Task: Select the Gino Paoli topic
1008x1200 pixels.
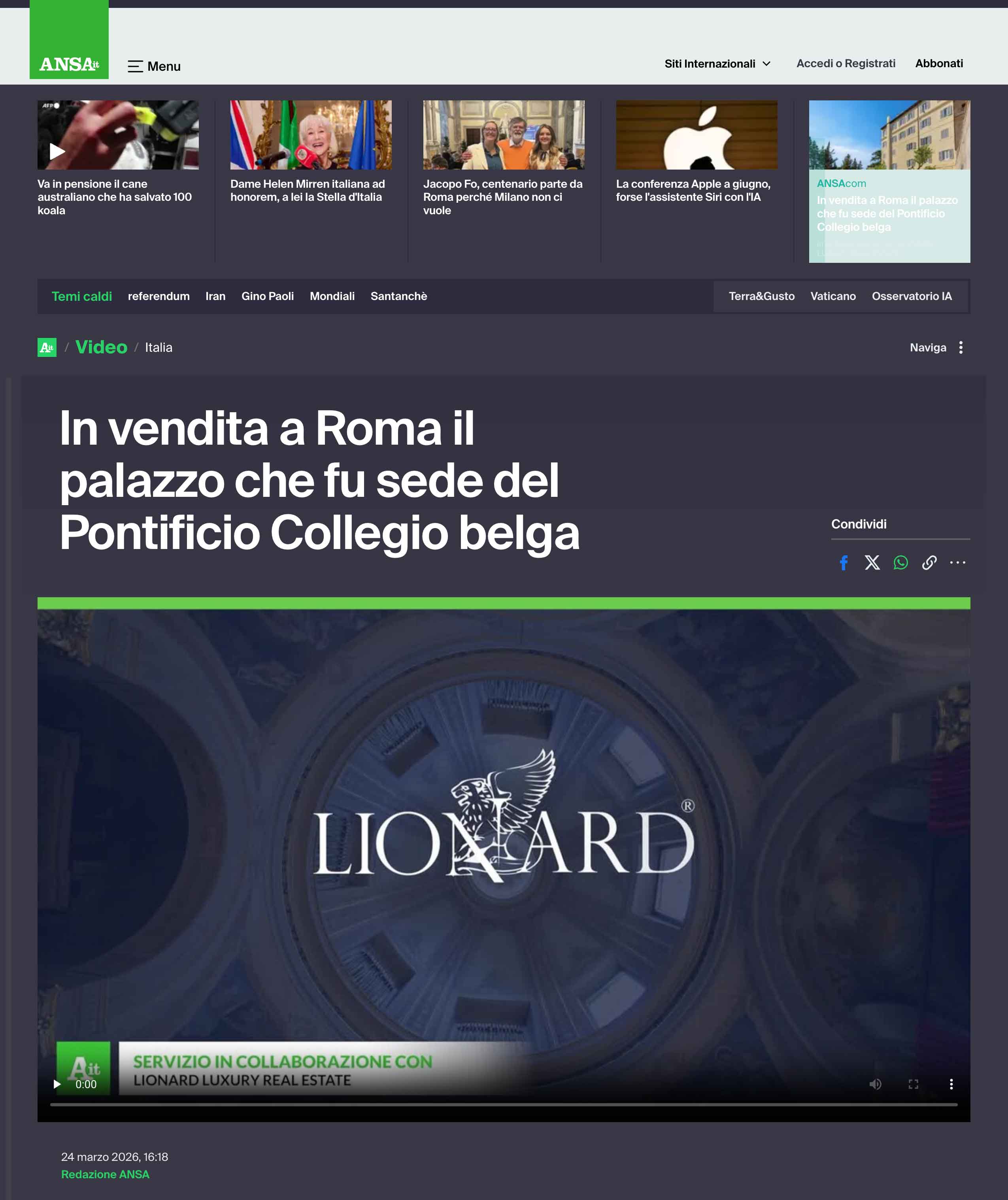Action: (x=267, y=296)
